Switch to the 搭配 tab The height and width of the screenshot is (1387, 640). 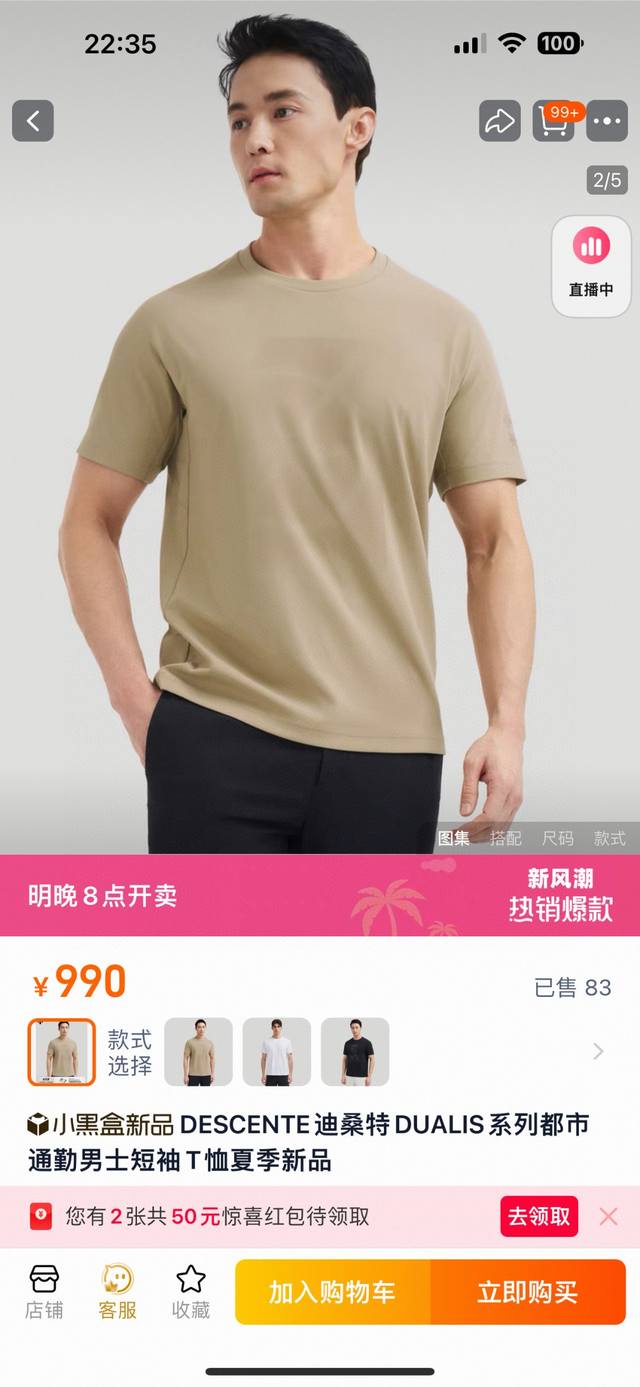point(506,838)
